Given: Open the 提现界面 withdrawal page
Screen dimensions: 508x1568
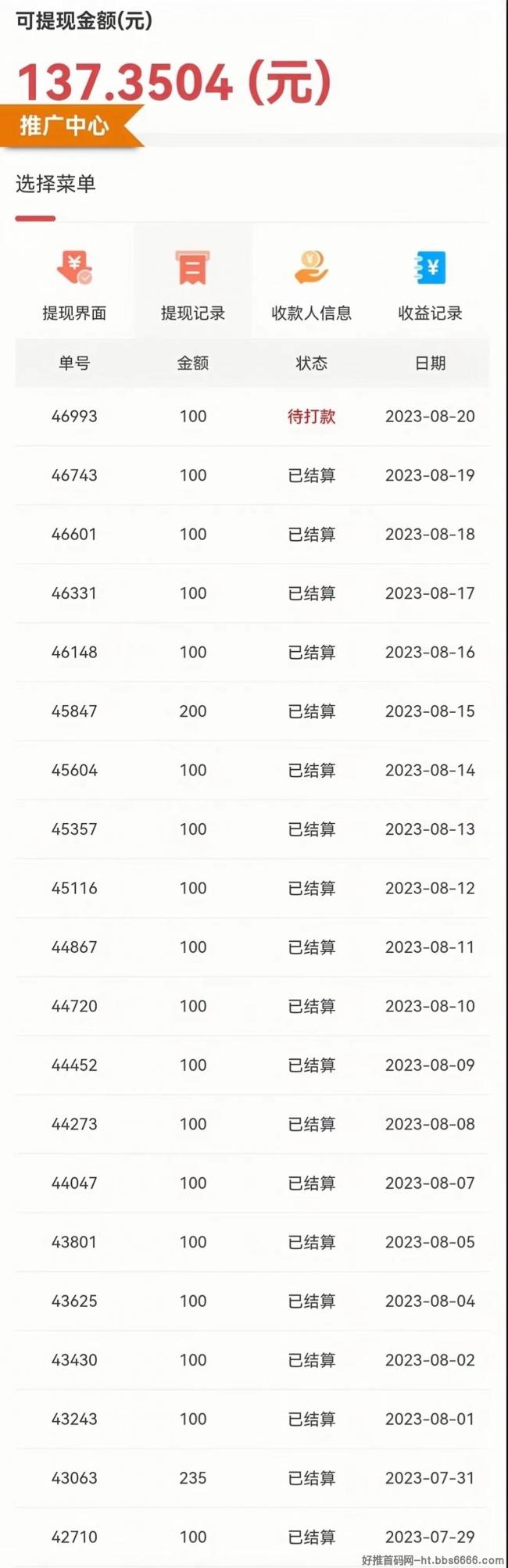Looking at the screenshot, I should [x=74, y=283].
